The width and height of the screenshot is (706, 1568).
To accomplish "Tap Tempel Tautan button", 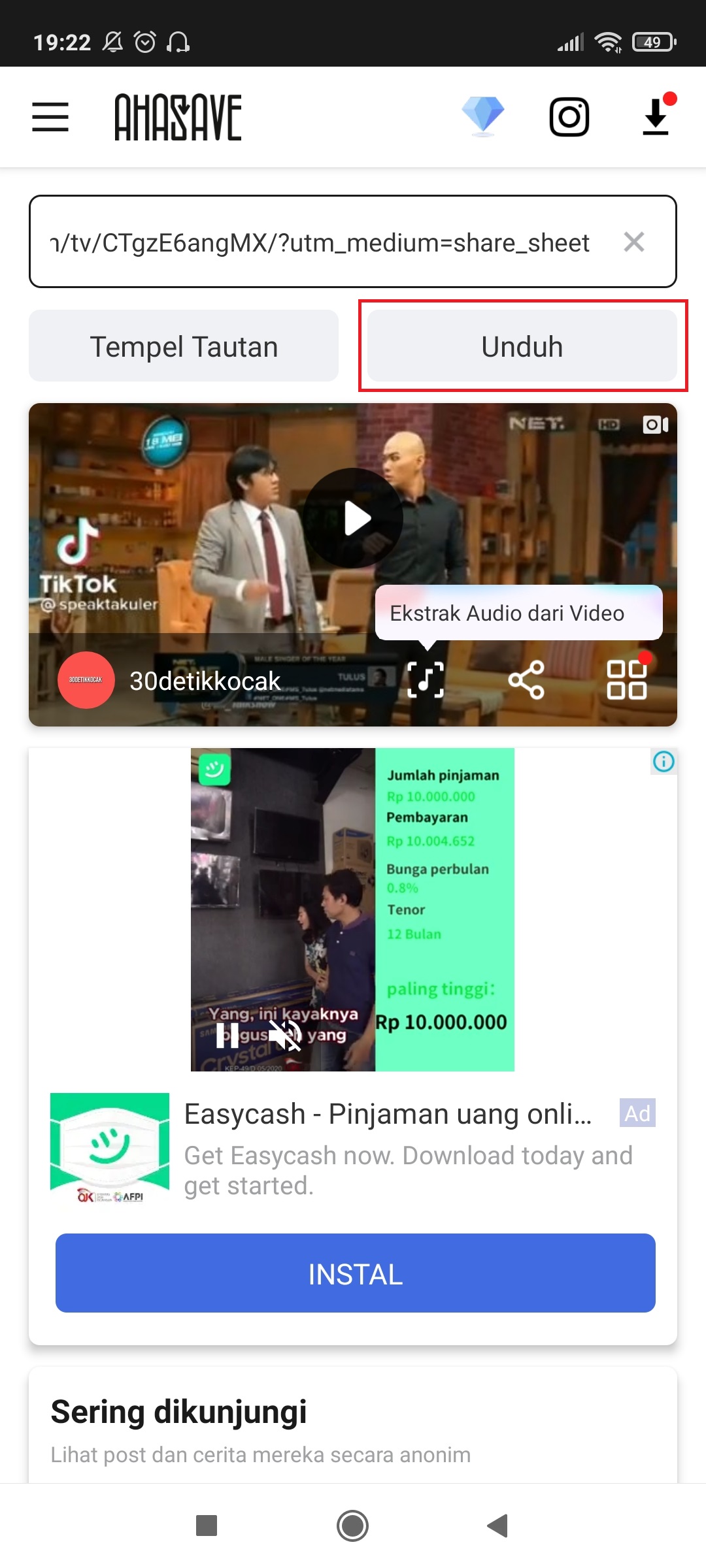I will coord(184,346).
